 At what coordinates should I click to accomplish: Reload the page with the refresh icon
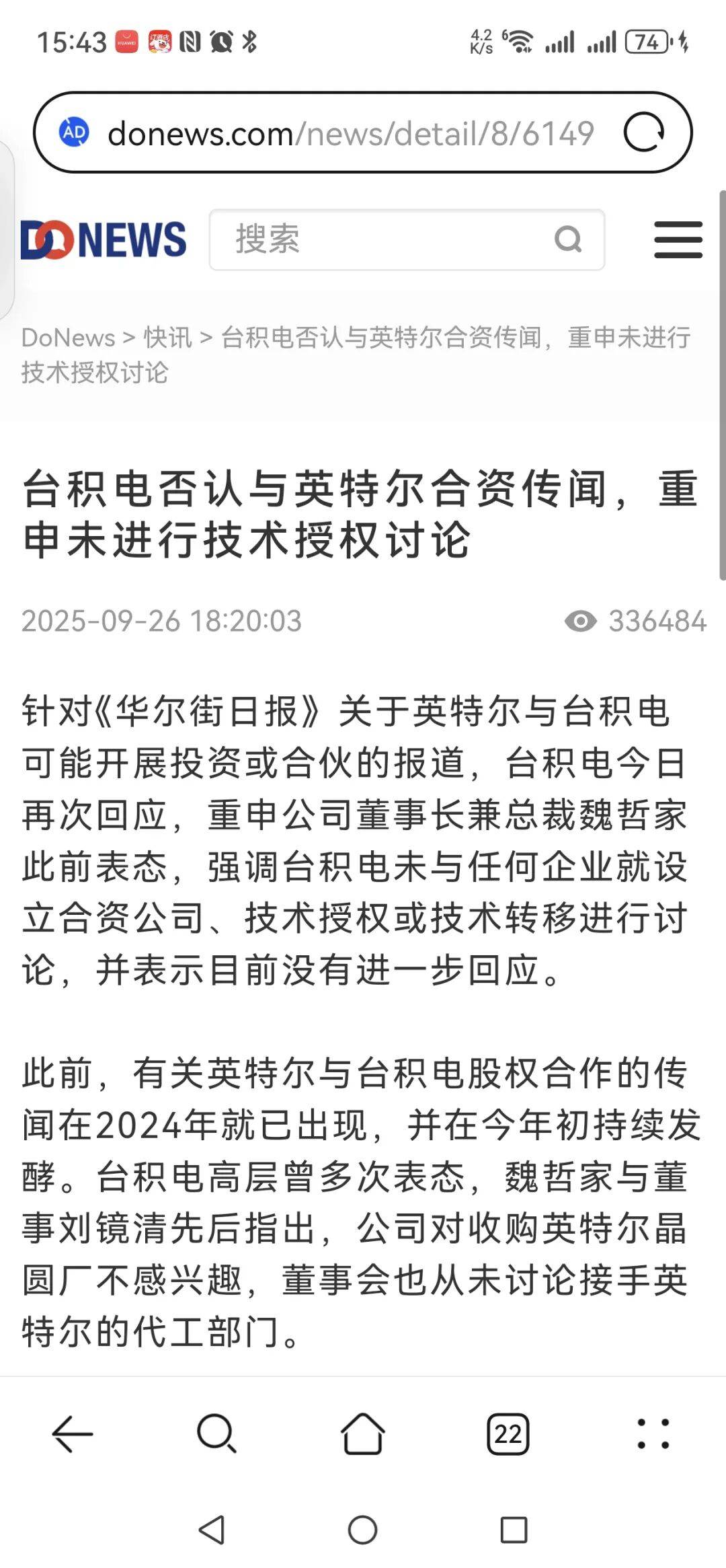click(x=643, y=133)
